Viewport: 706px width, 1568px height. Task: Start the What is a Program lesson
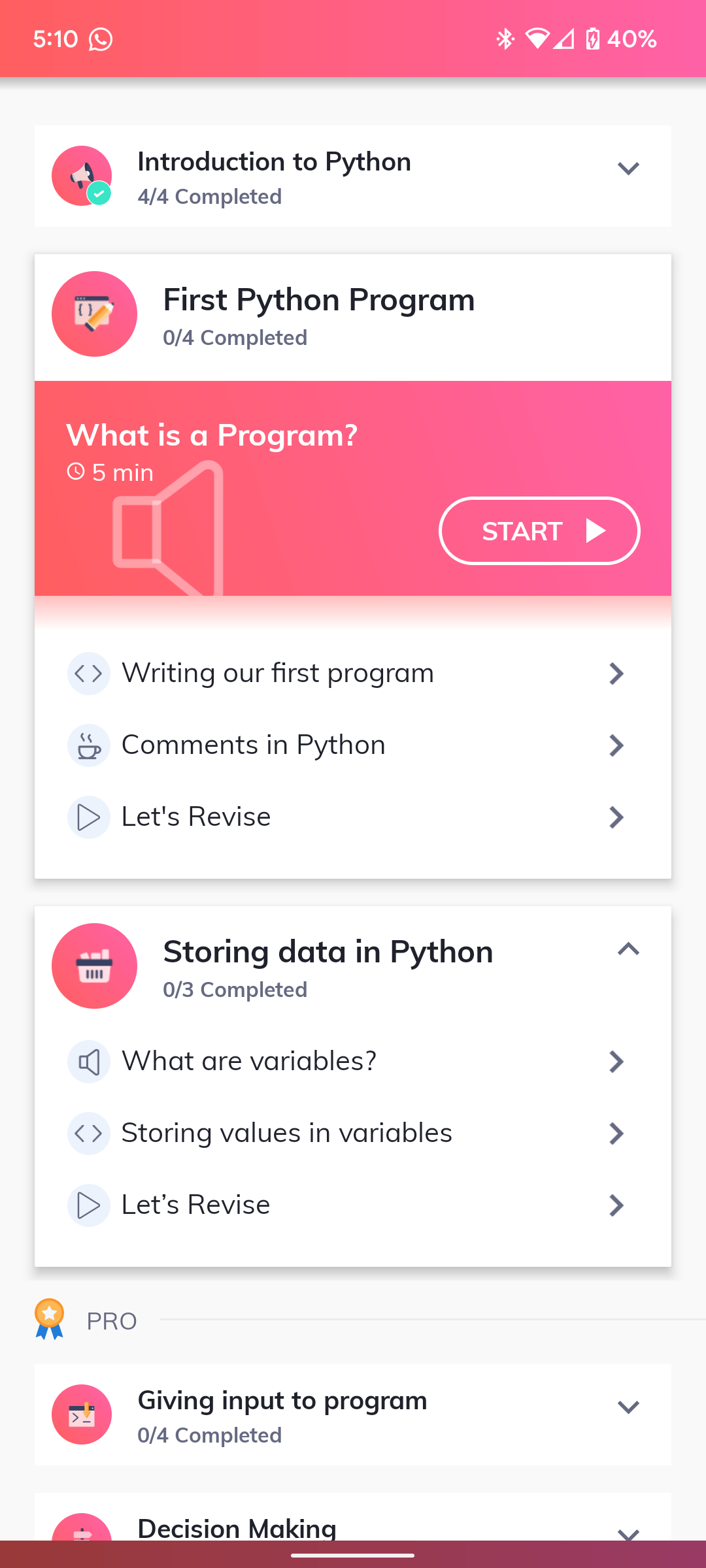539,531
